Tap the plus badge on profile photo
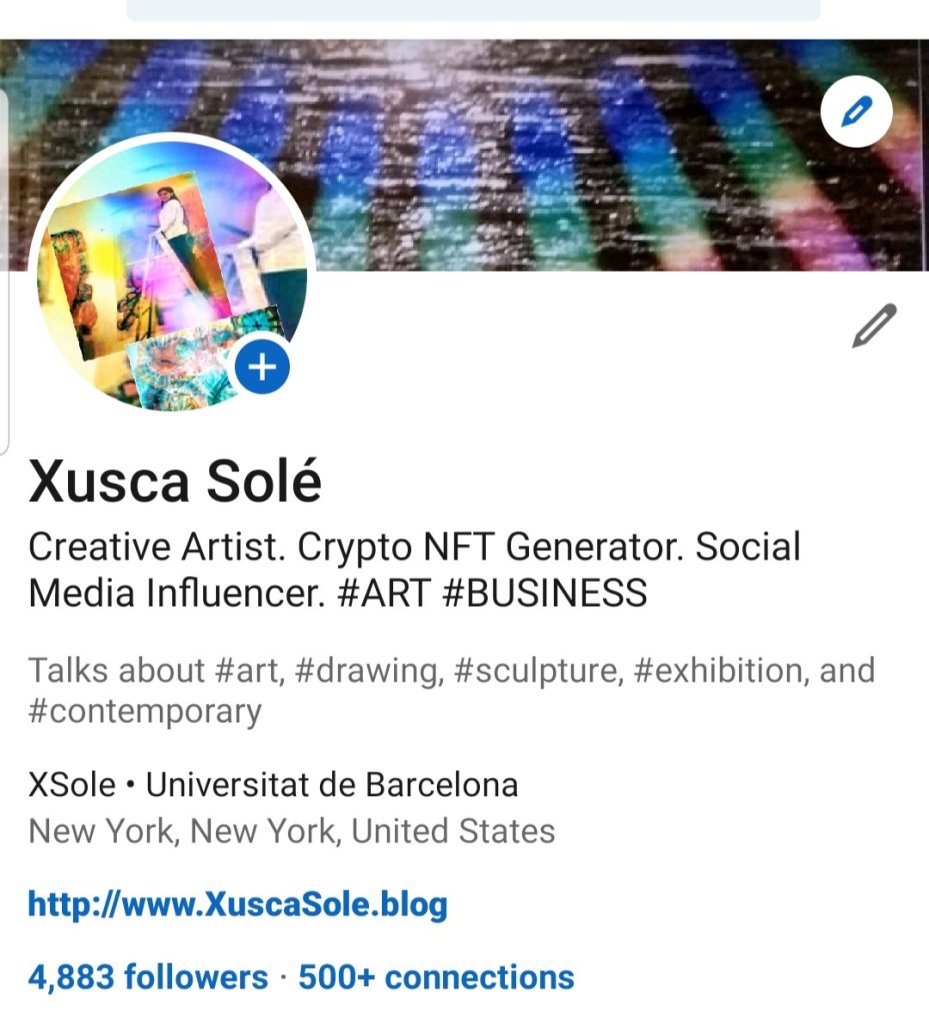The image size is (929, 1023). 262,368
